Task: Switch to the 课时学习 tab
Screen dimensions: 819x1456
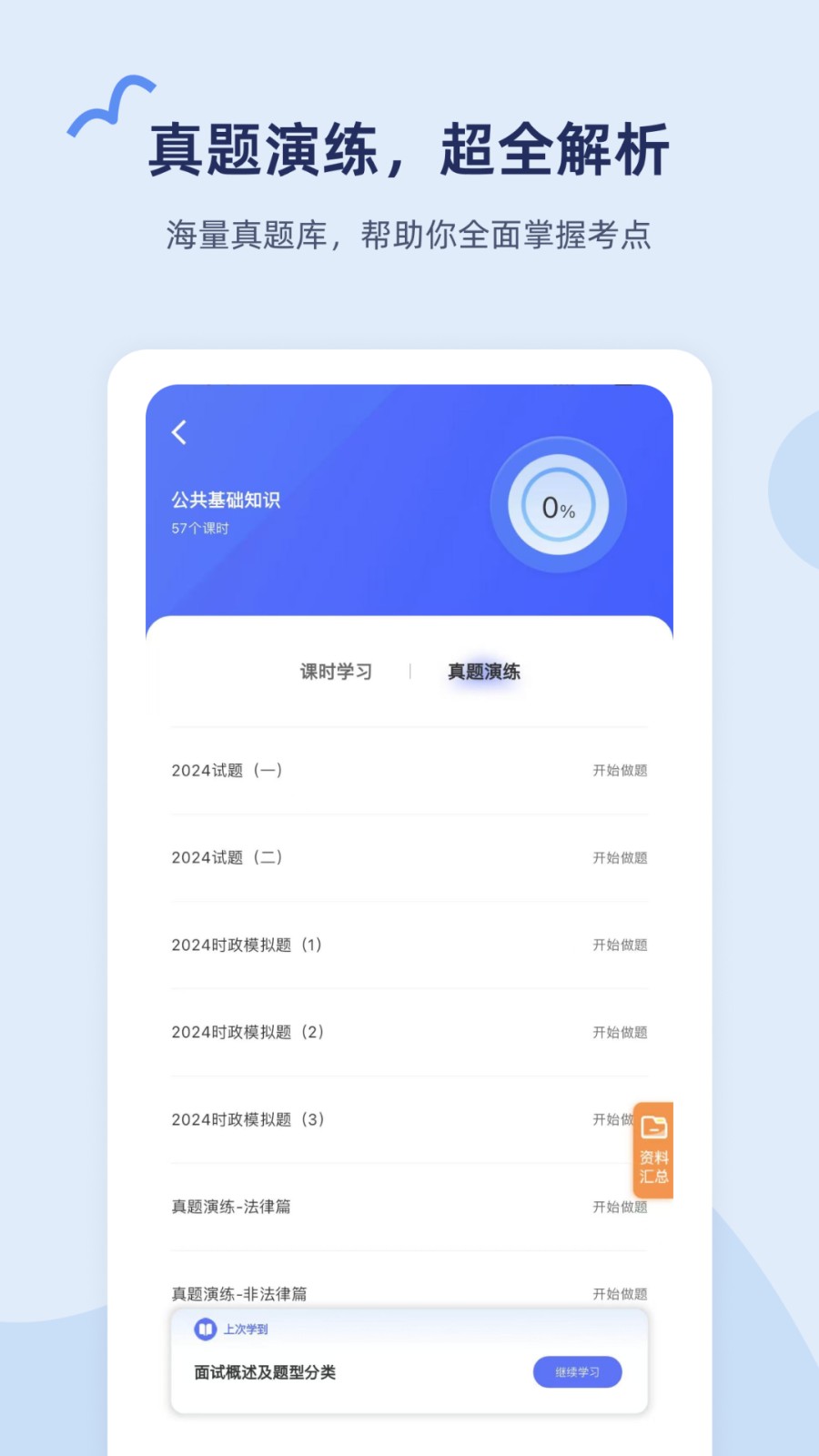Action: (x=335, y=672)
